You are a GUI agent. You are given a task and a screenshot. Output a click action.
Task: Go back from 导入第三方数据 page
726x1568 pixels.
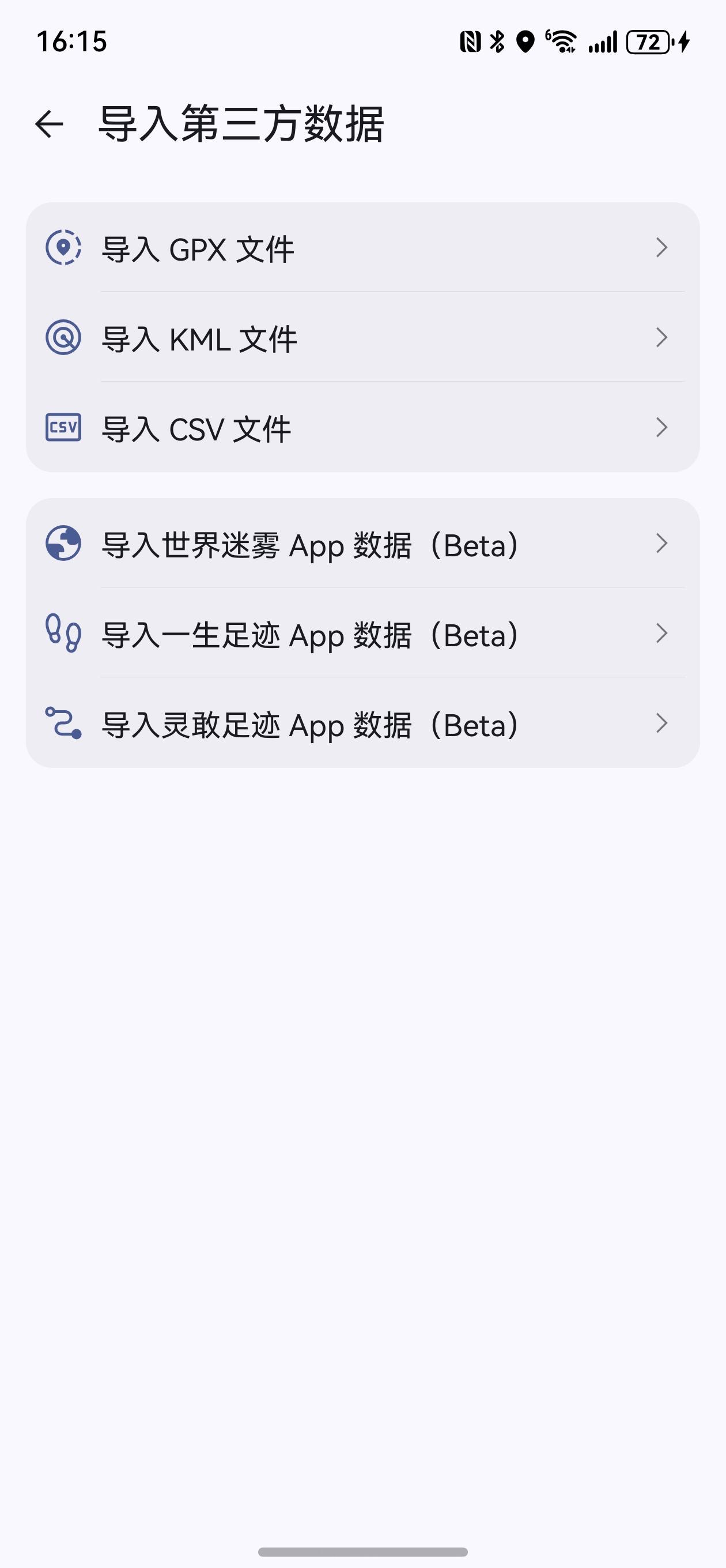(50, 124)
